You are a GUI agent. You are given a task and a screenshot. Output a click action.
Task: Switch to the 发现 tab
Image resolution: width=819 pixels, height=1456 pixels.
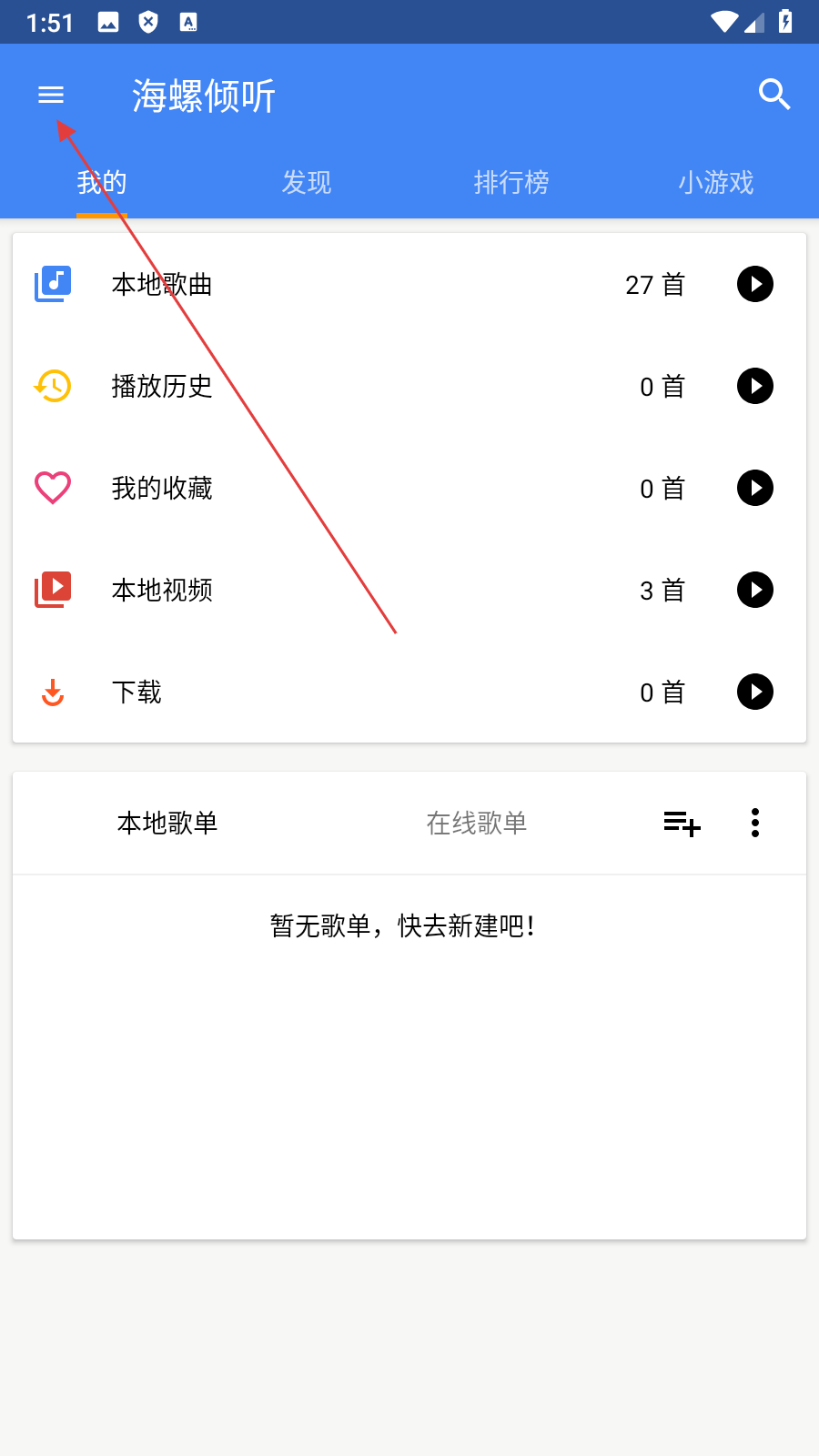[307, 182]
